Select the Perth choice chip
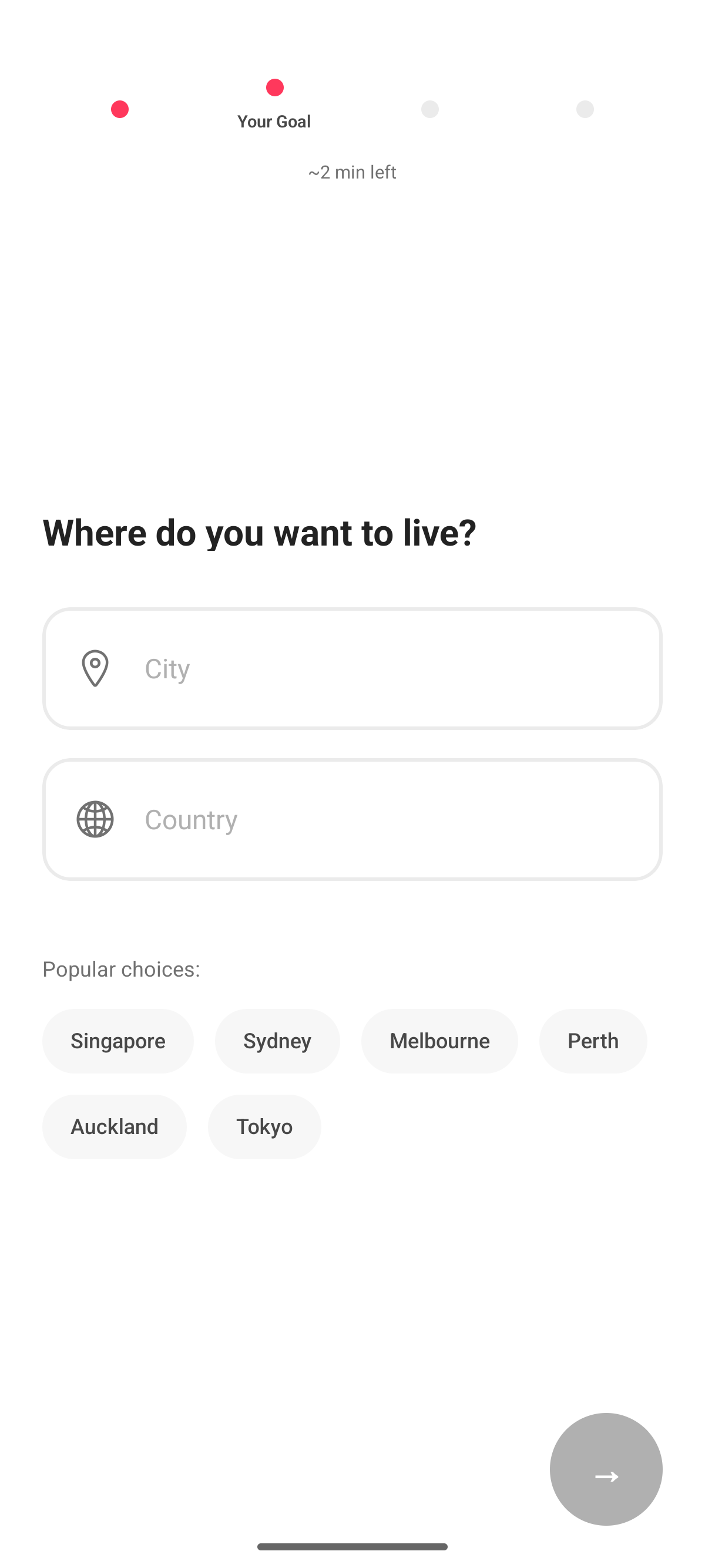 [x=592, y=1040]
